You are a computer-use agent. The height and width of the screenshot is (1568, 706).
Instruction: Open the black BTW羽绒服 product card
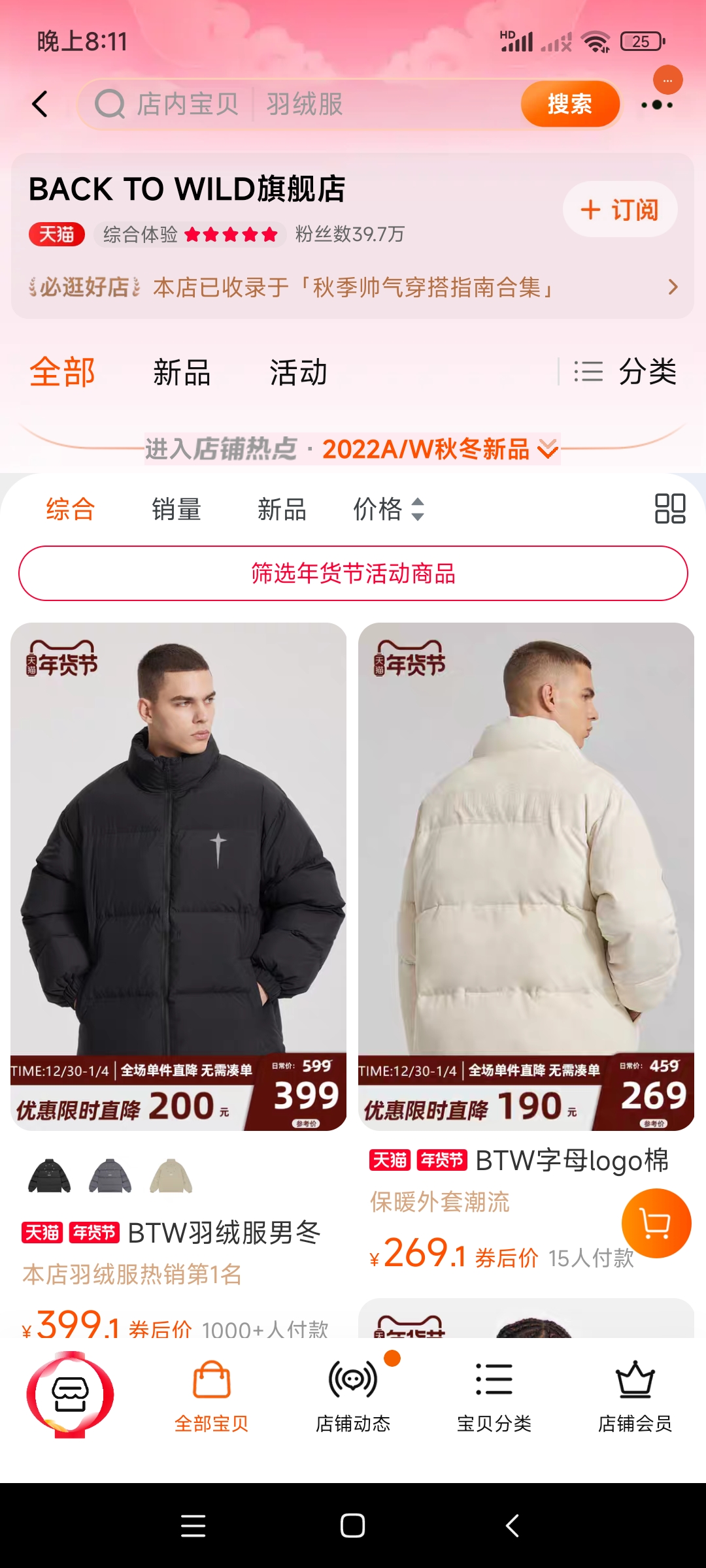point(178,875)
